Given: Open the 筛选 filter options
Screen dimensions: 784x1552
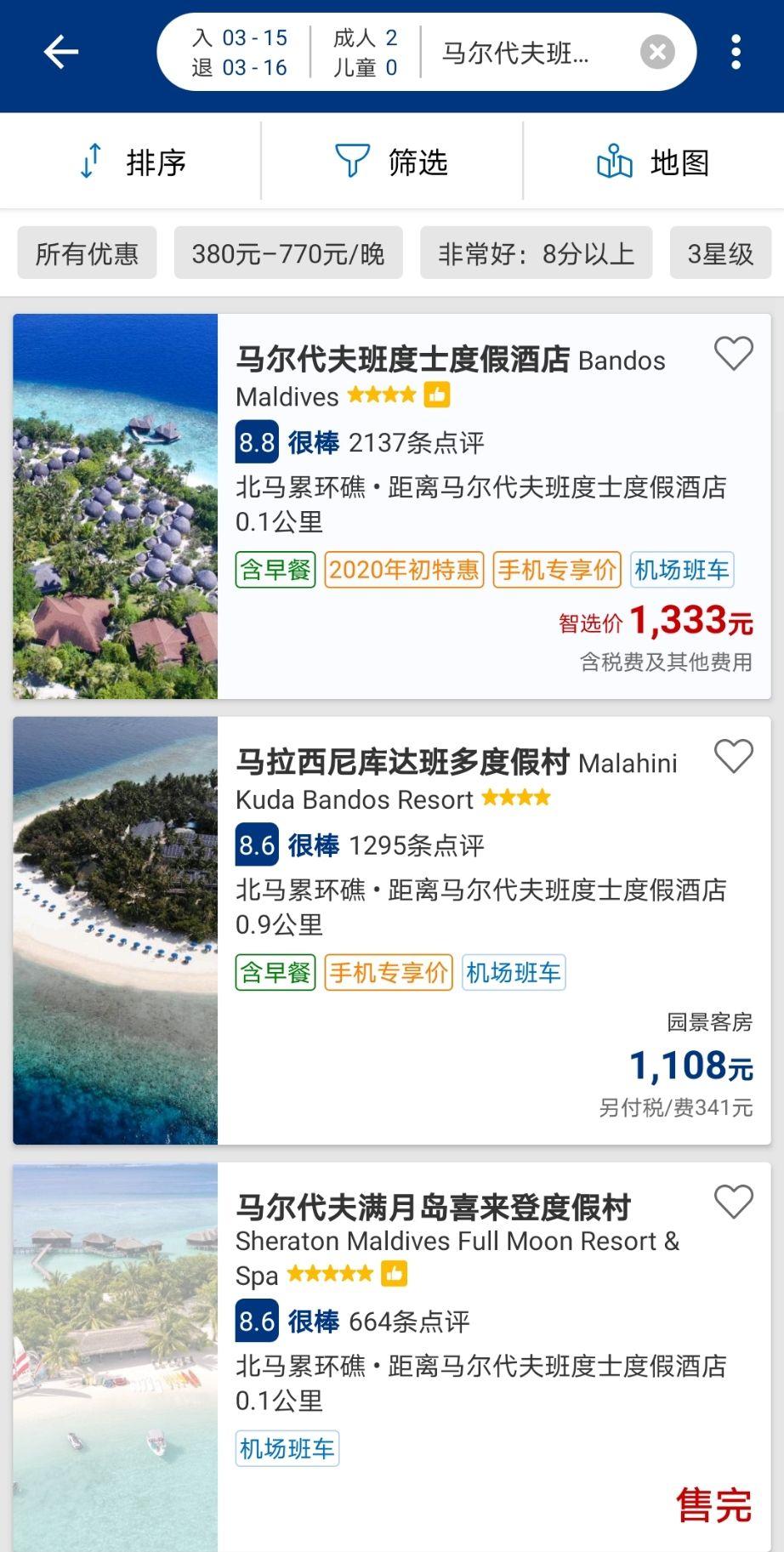Looking at the screenshot, I should tap(392, 162).
